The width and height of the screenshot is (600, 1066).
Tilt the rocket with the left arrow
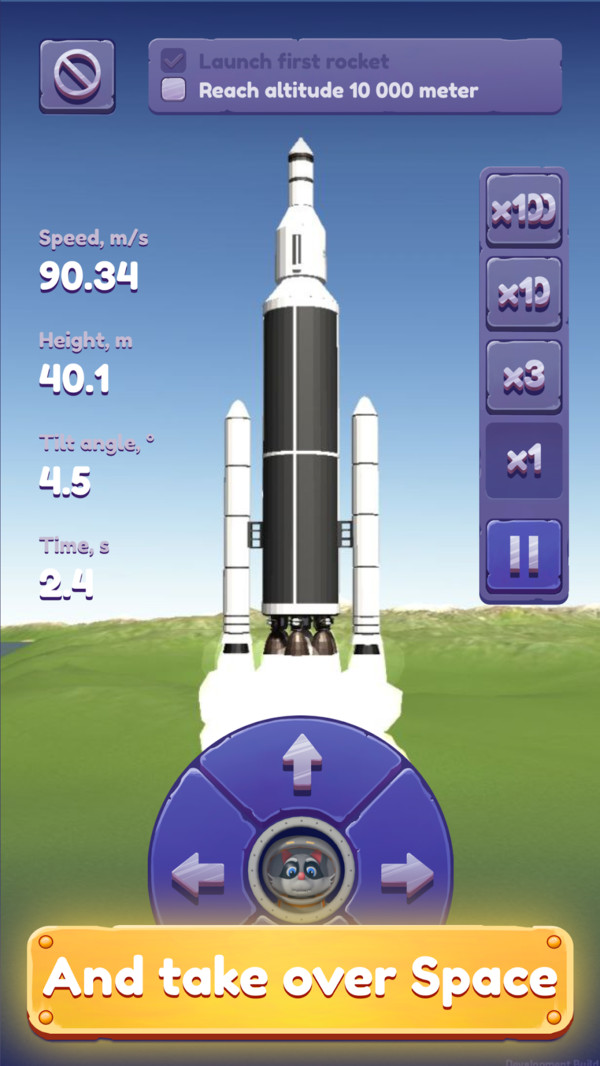coord(198,874)
